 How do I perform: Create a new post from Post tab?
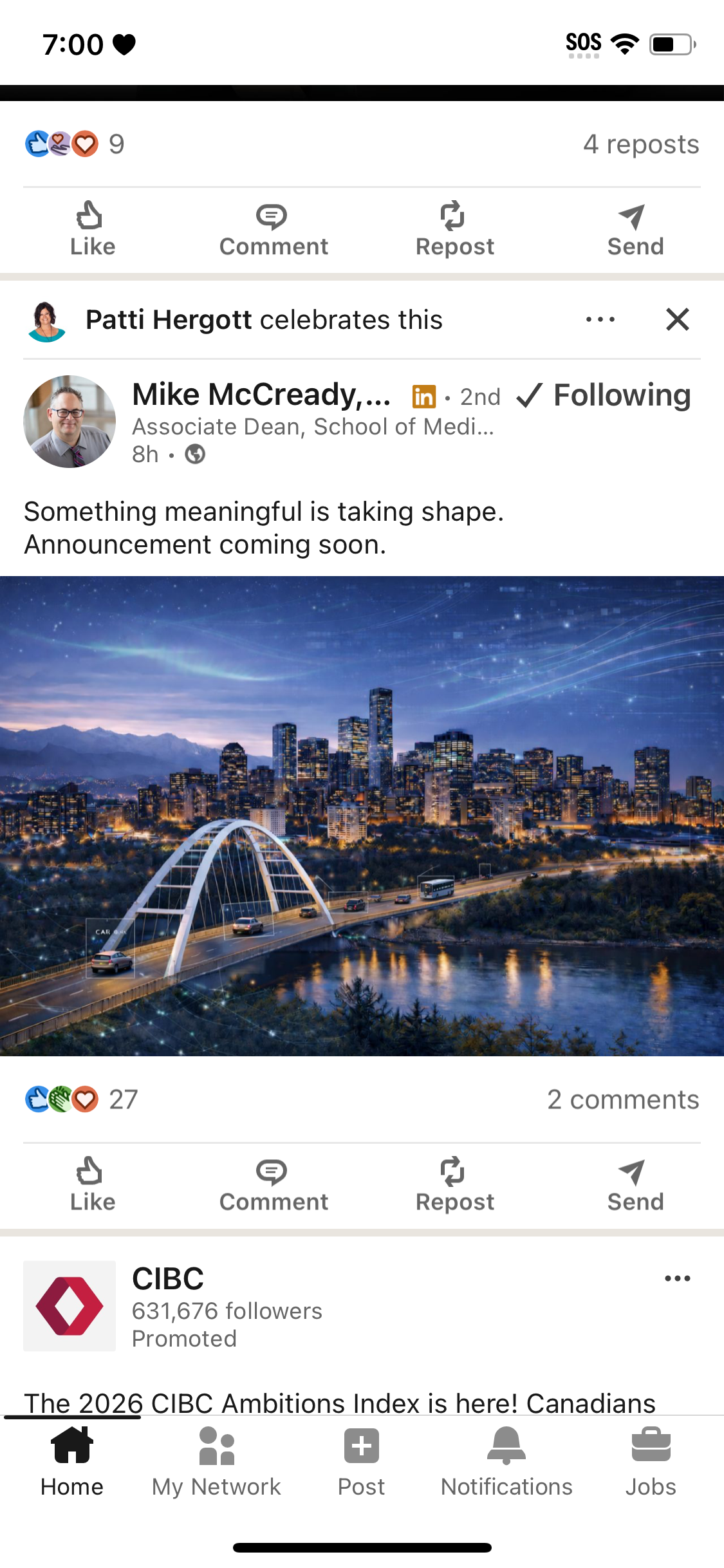pos(361,1462)
